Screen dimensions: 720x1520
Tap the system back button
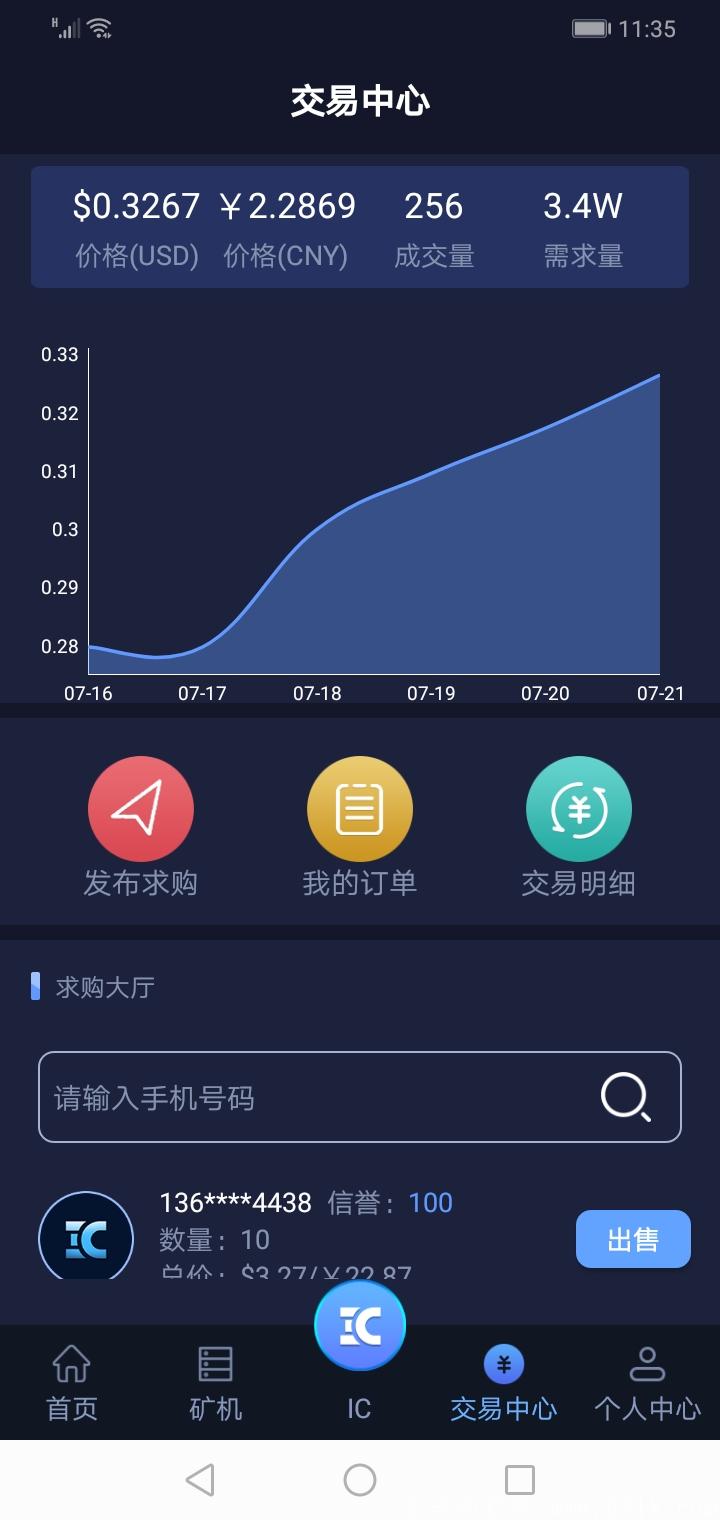point(200,1480)
